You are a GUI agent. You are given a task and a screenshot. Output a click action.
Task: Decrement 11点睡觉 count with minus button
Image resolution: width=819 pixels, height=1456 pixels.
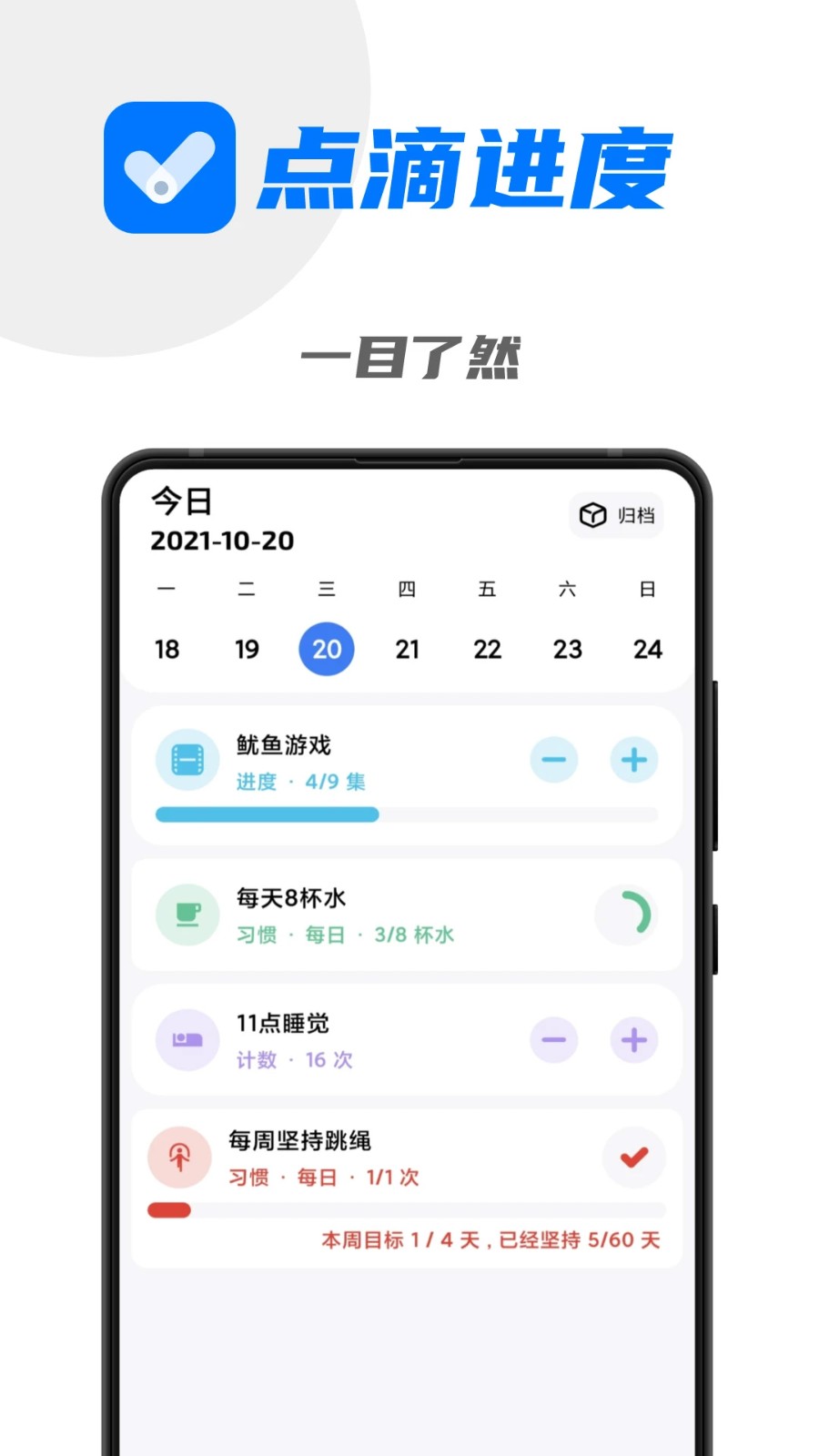(x=554, y=1040)
